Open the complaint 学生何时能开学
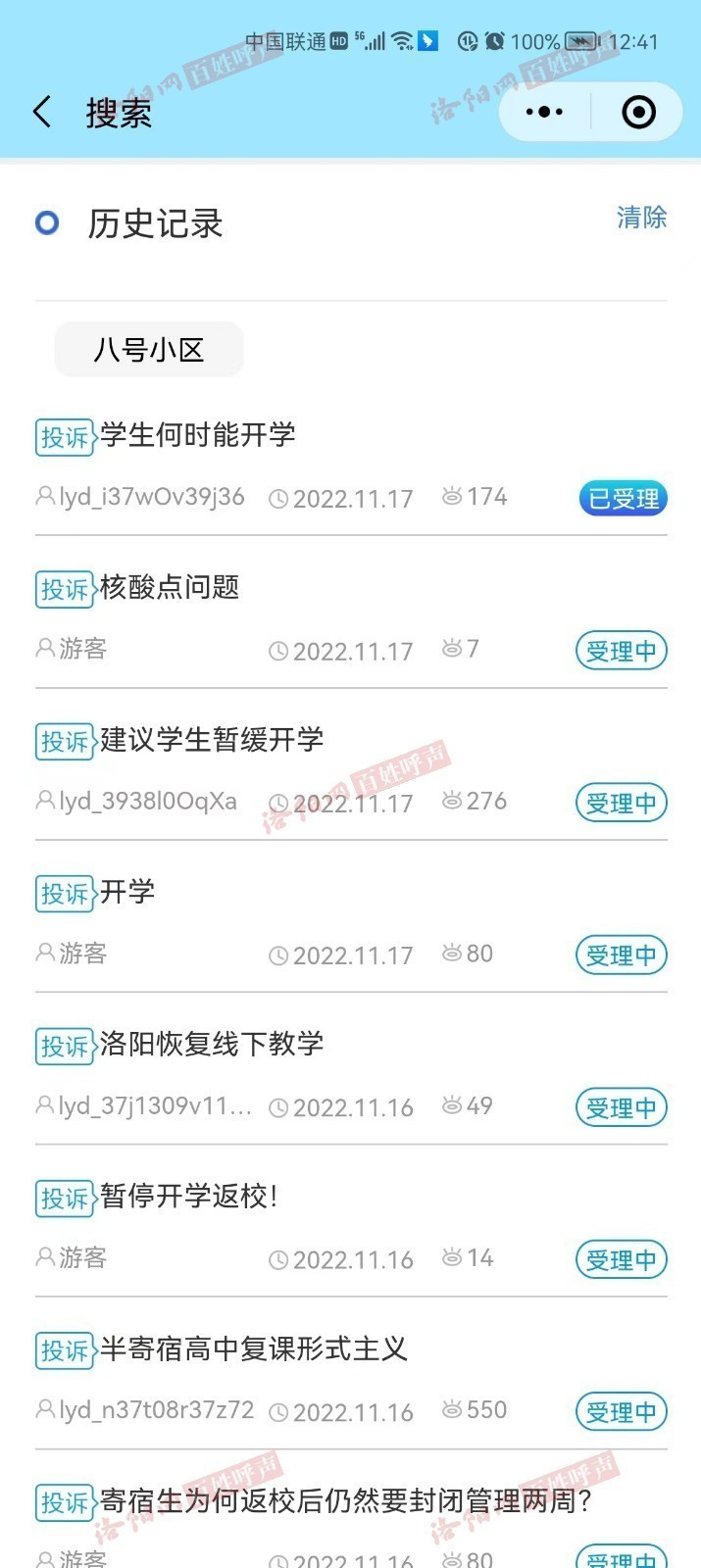This screenshot has width=701, height=1568. 351,465
